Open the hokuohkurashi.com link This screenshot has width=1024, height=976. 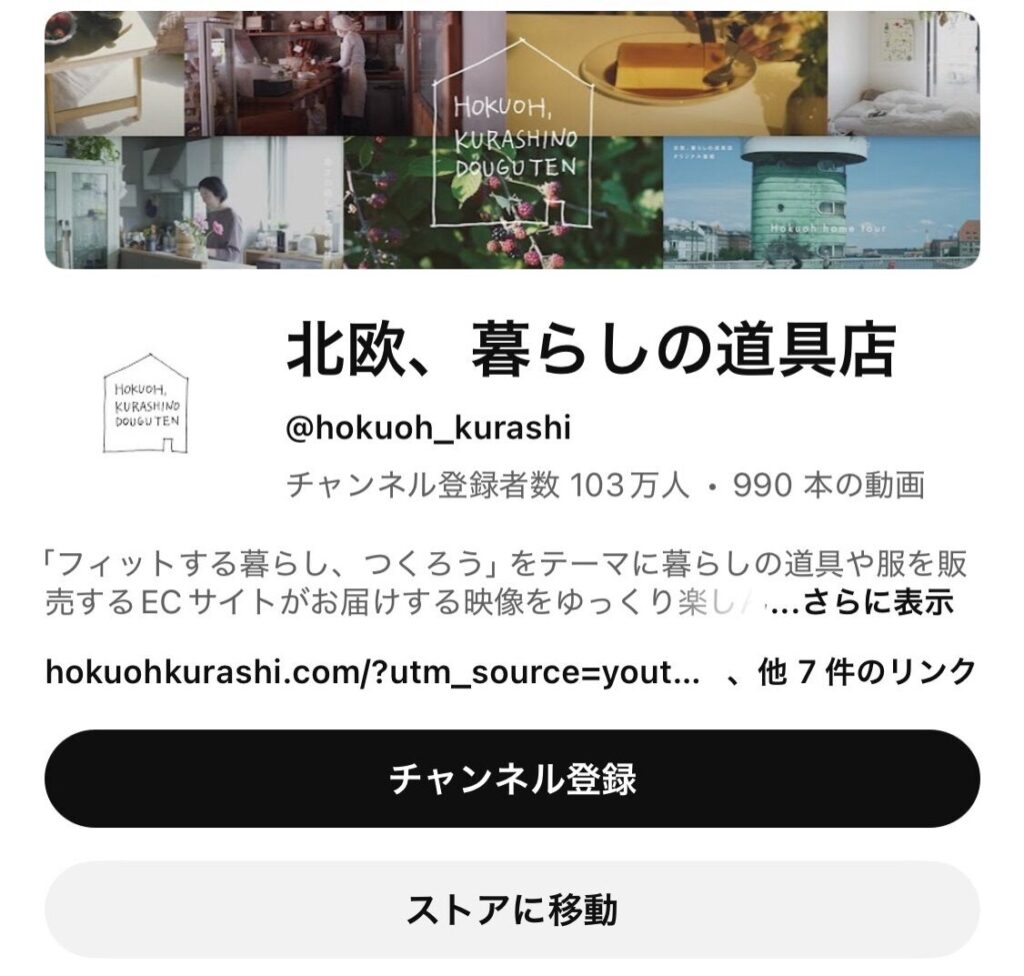click(372, 673)
